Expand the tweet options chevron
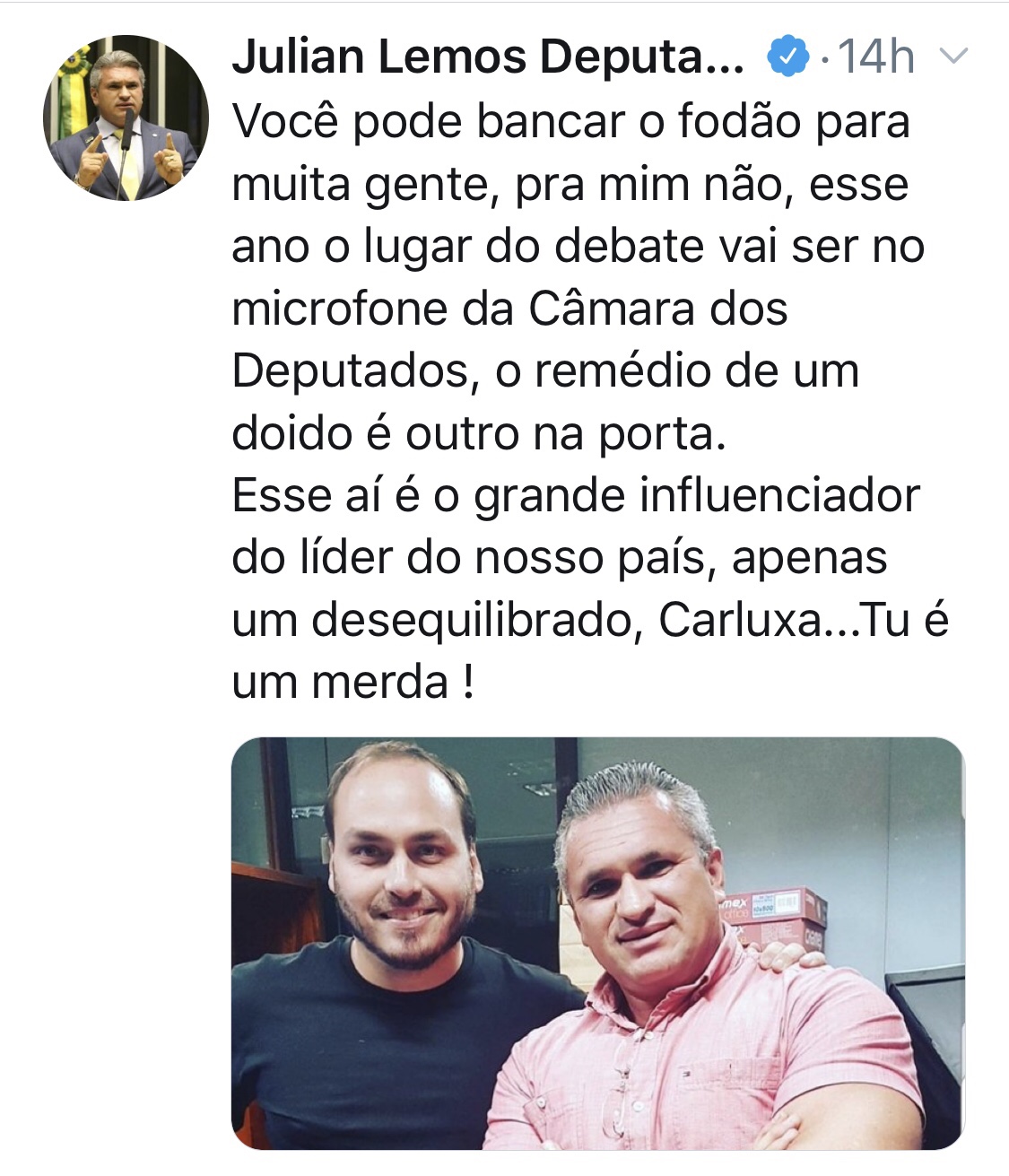1009x1176 pixels. (952, 57)
